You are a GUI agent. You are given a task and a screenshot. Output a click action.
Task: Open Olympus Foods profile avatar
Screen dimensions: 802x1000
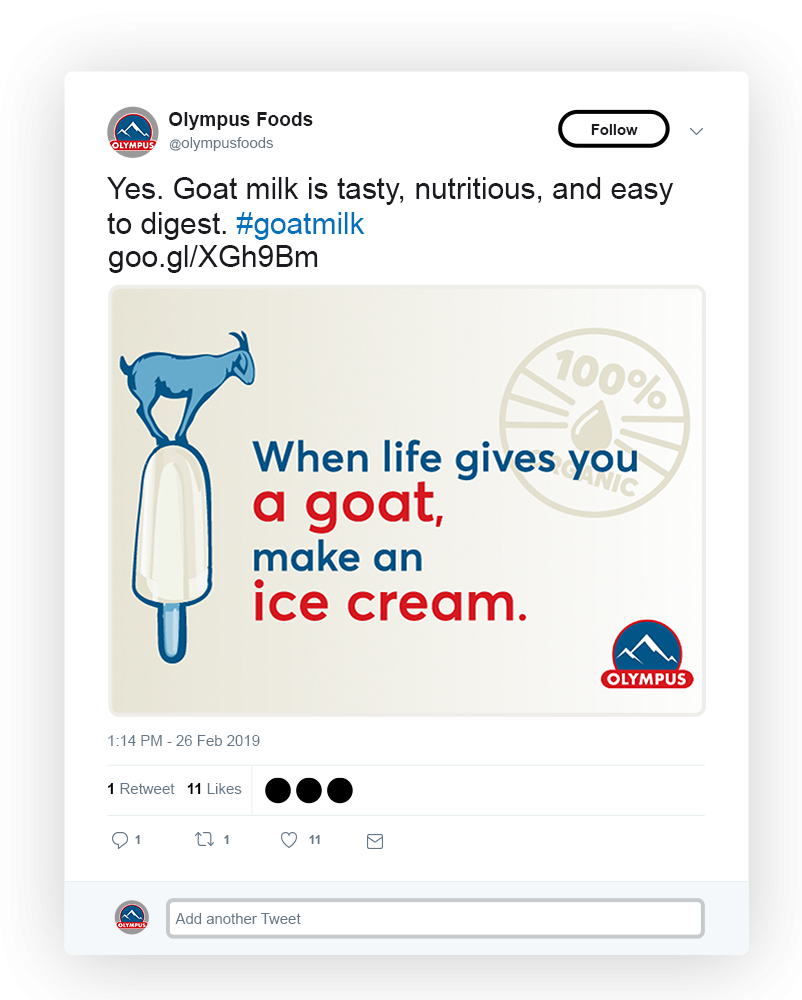pos(133,132)
